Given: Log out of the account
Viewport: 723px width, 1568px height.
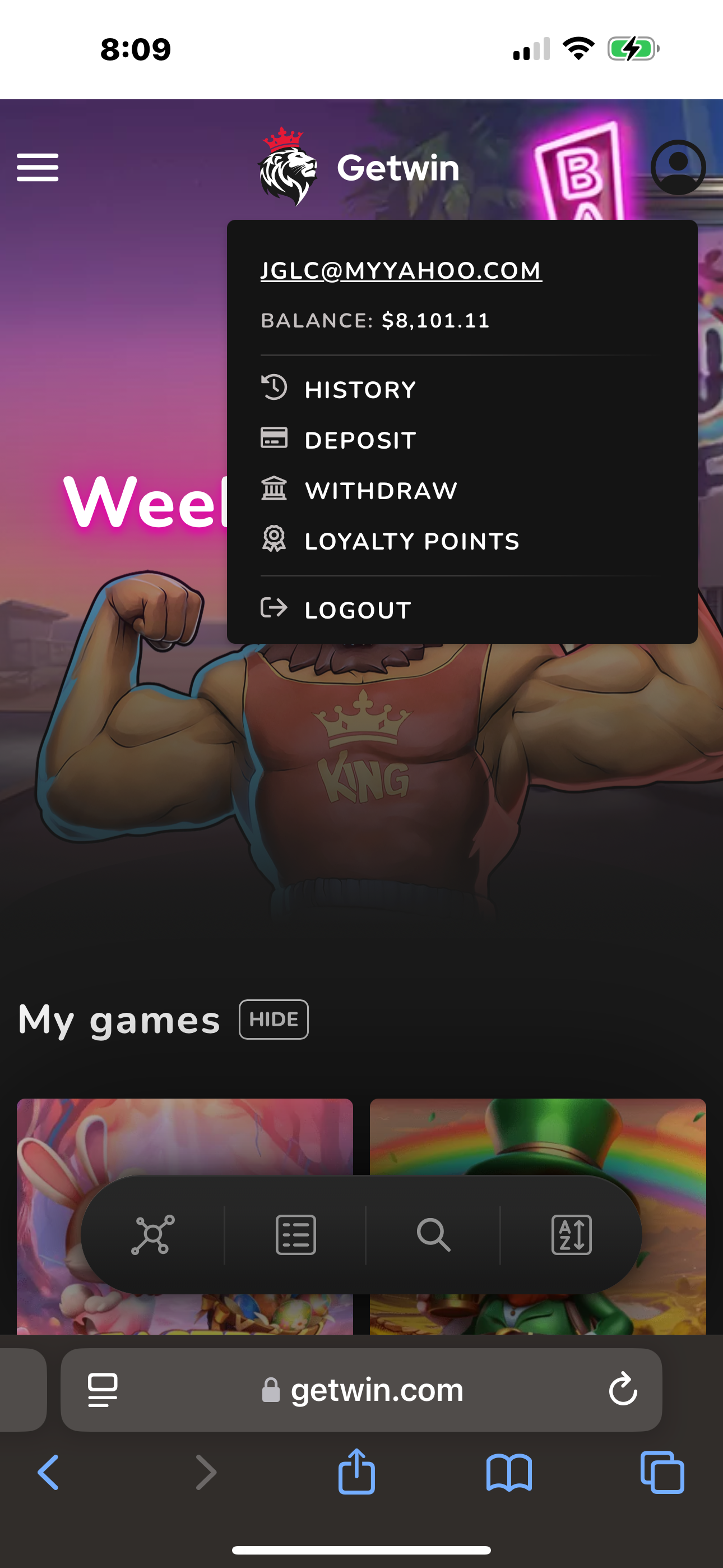Looking at the screenshot, I should point(357,610).
